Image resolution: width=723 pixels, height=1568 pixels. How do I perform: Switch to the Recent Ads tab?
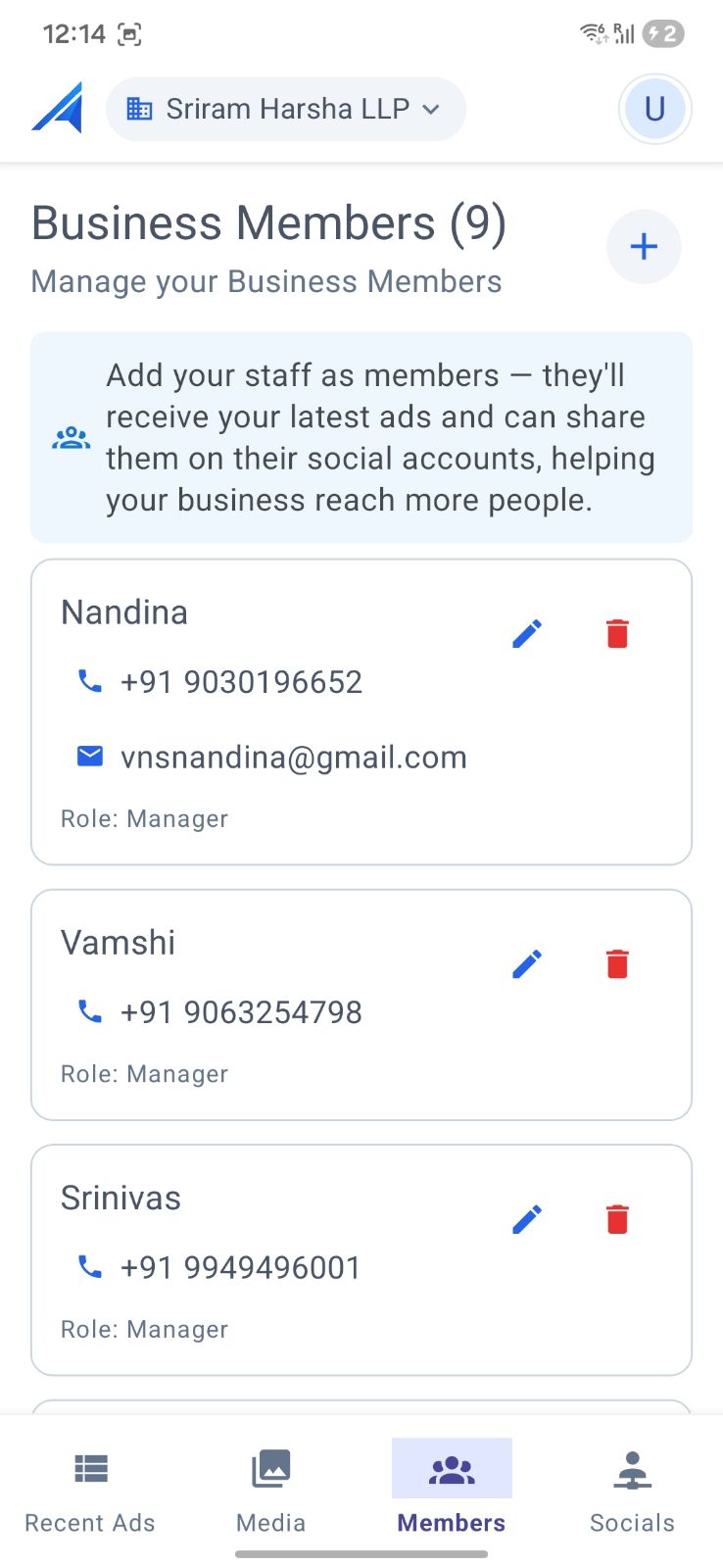[x=90, y=1490]
